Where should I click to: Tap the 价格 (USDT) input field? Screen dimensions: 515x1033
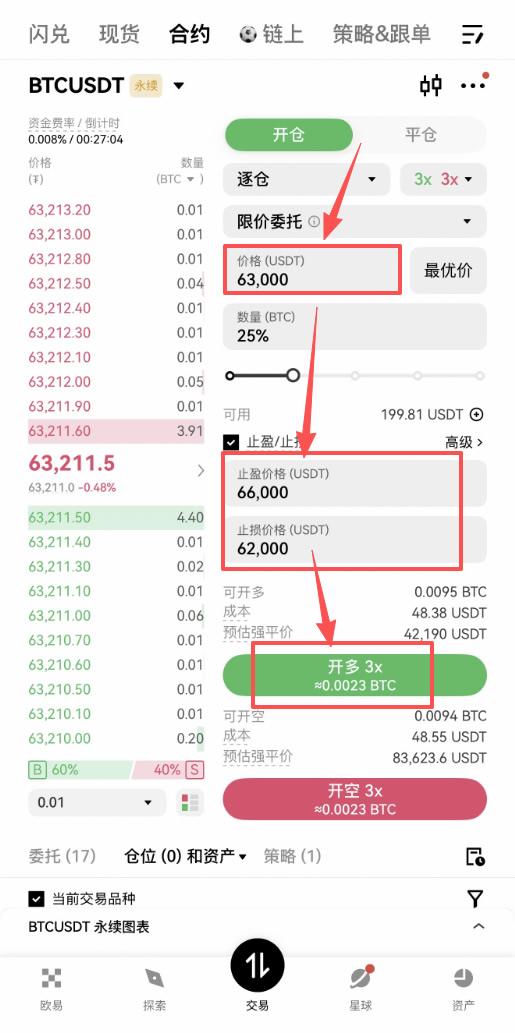(x=312, y=271)
